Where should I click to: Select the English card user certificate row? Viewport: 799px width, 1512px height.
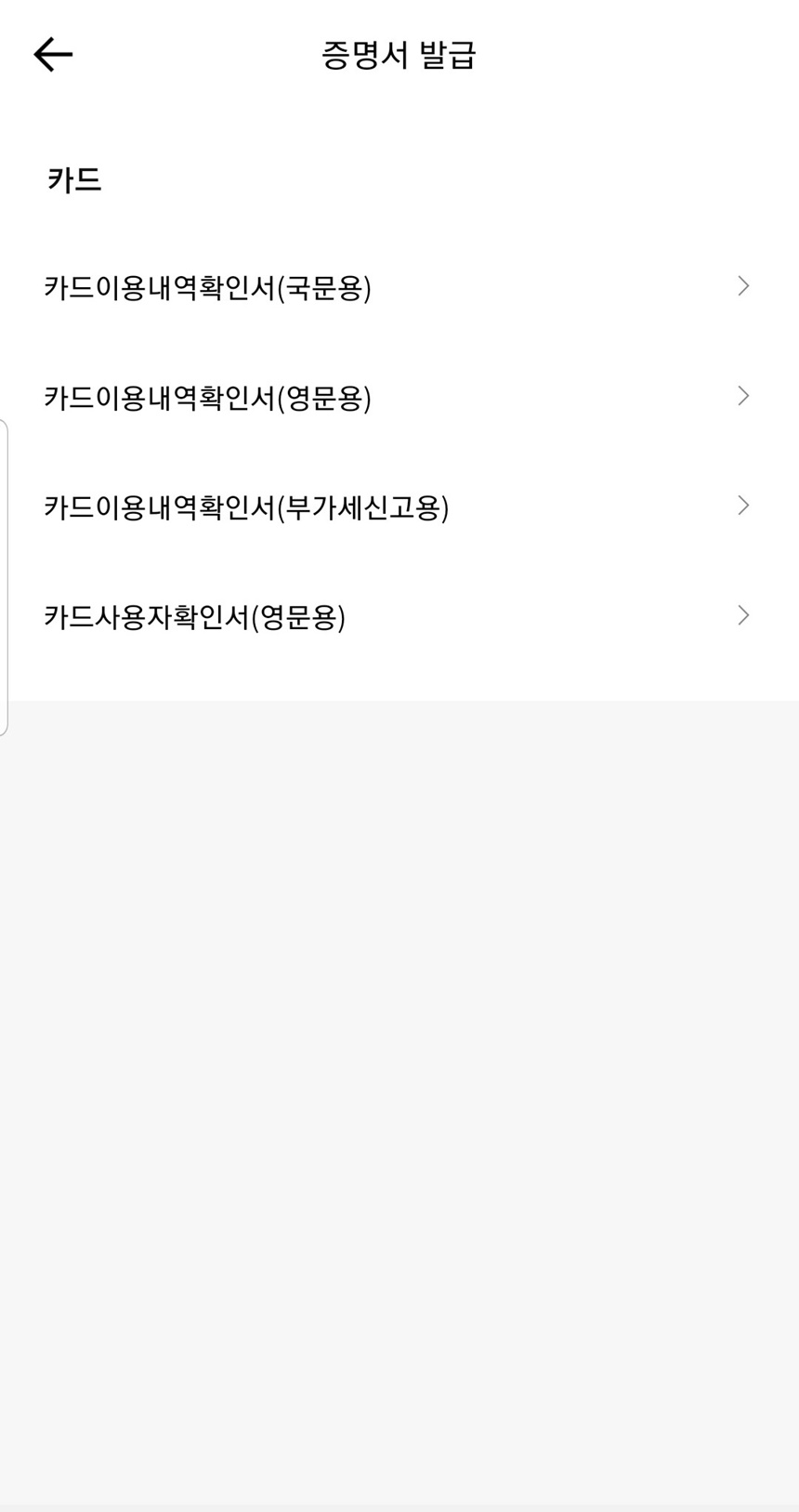click(x=197, y=616)
